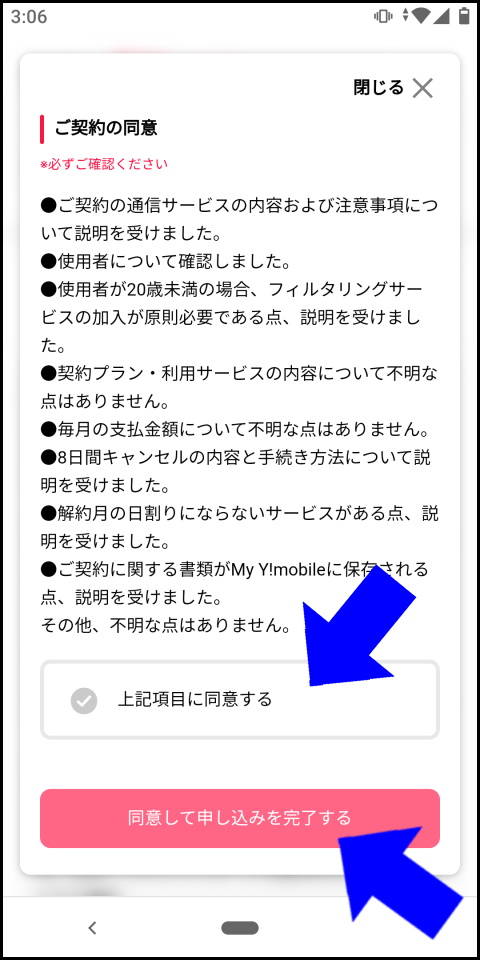Tap the home pill in navigation bar
Screen dimensions: 480x960
240,928
